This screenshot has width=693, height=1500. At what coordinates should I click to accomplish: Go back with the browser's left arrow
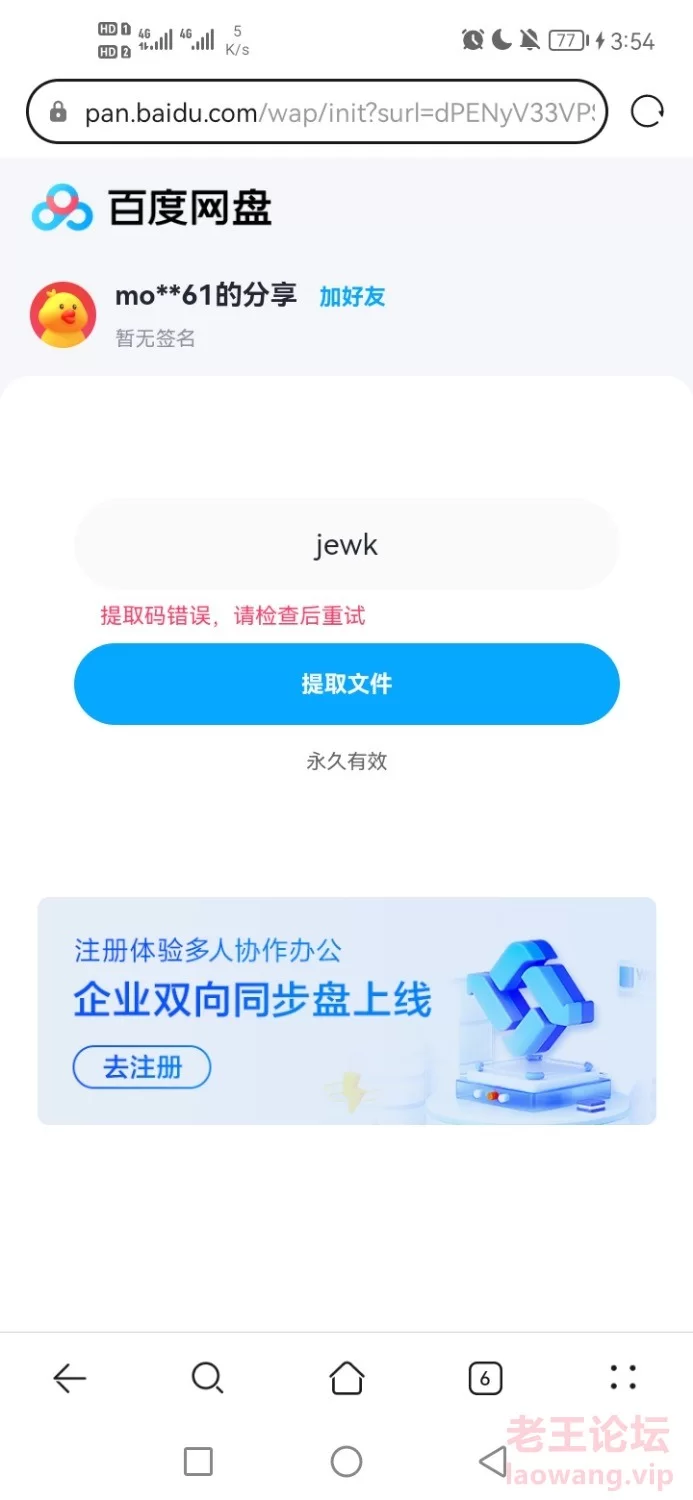coord(69,1379)
